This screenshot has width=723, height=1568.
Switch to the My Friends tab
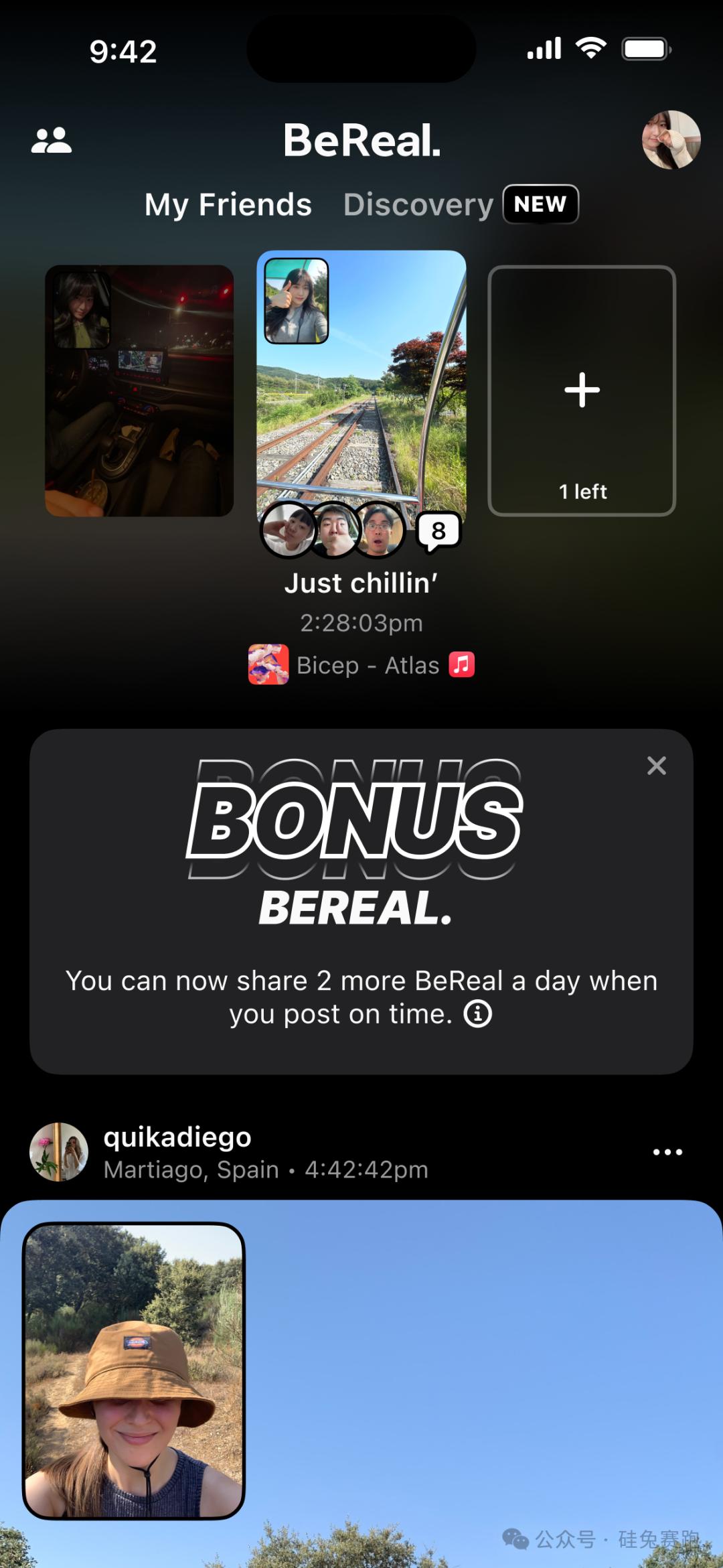tap(228, 204)
